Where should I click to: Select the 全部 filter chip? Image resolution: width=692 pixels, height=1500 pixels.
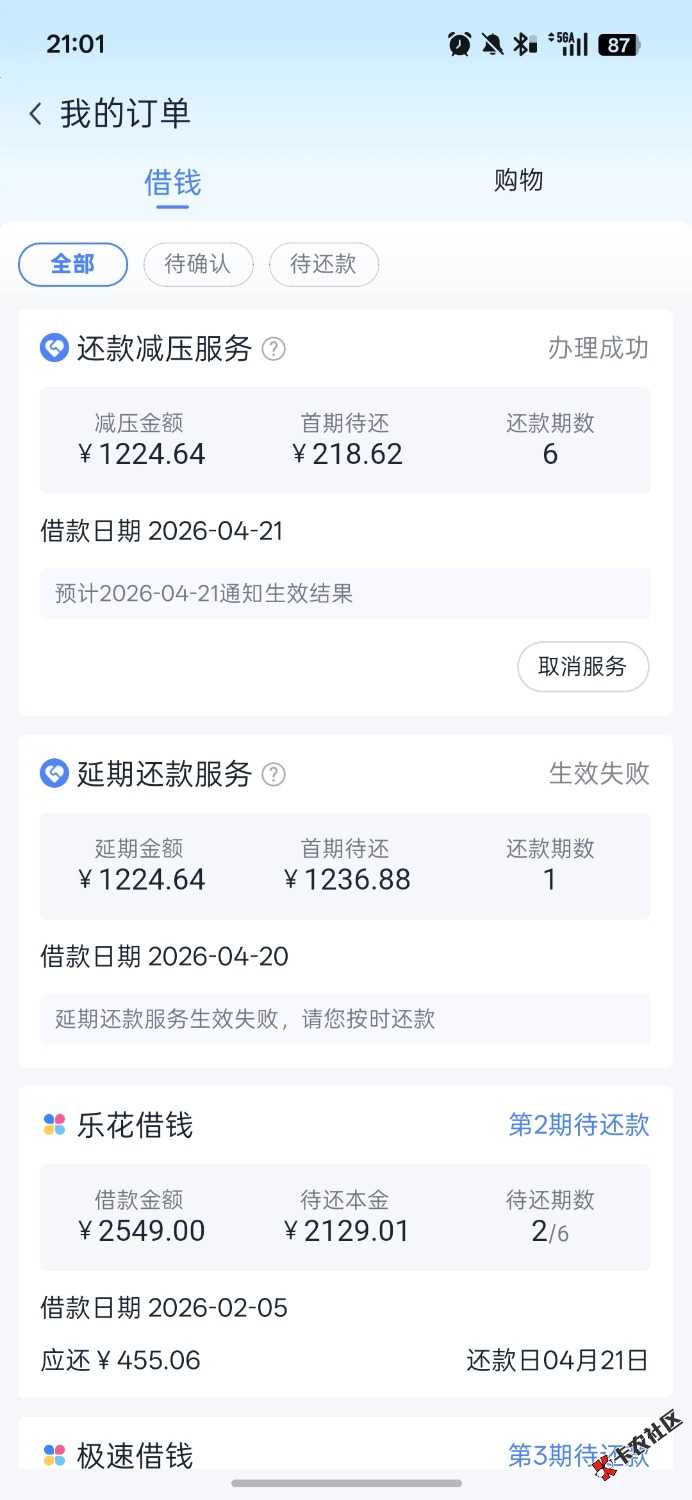point(73,264)
